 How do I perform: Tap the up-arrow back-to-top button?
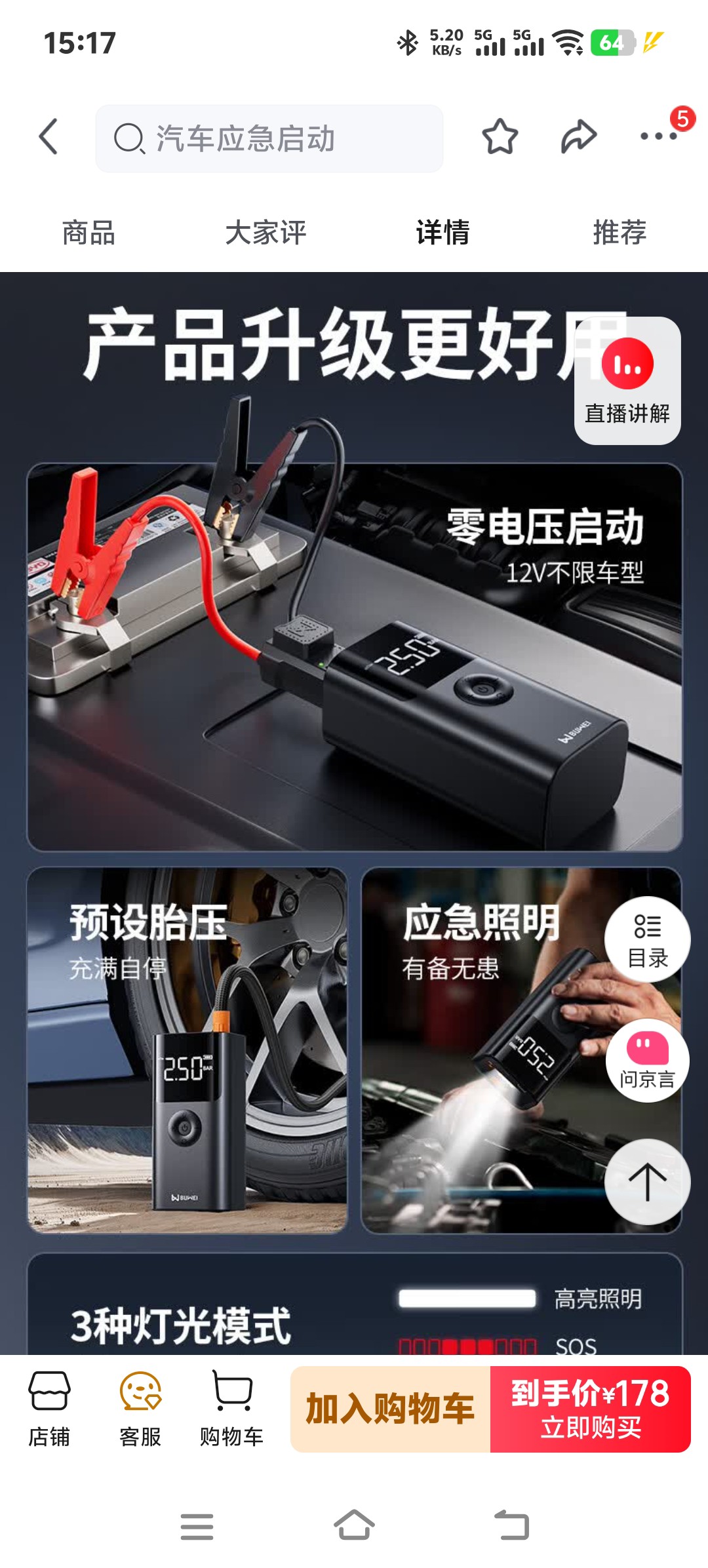point(647,1182)
